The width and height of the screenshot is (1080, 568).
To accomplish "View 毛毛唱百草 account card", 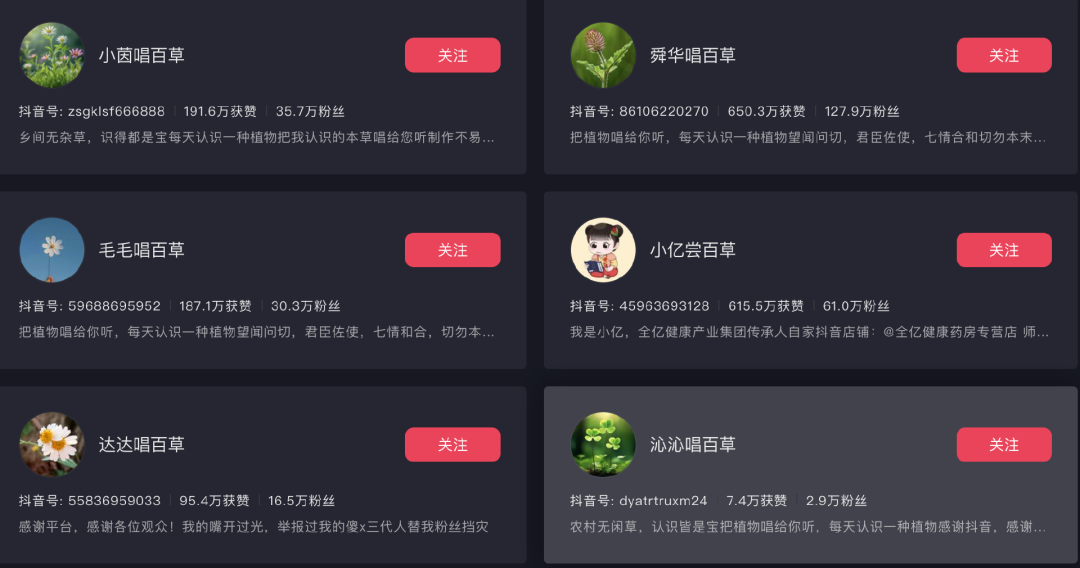I will pos(142,250).
